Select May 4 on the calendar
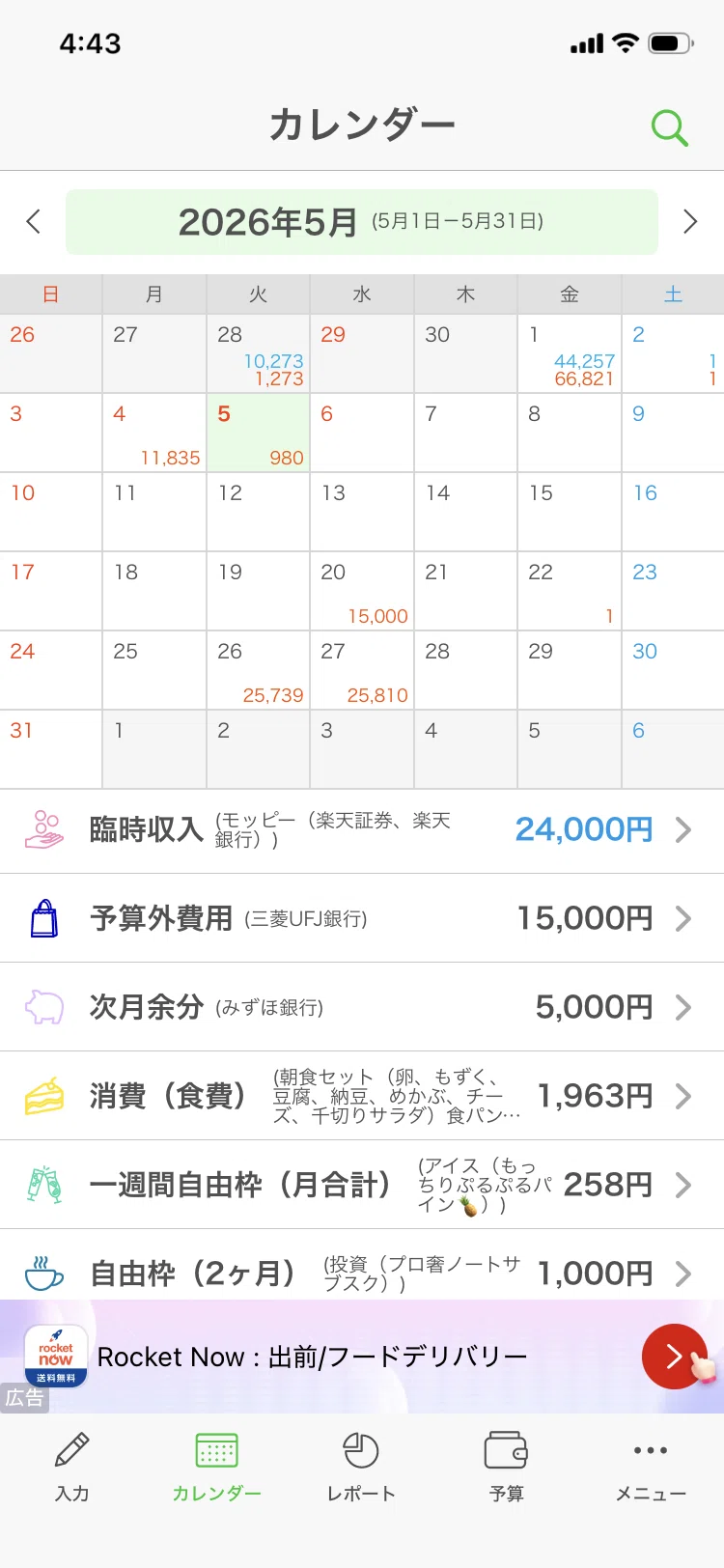The height and width of the screenshot is (1568, 724). 154,433
